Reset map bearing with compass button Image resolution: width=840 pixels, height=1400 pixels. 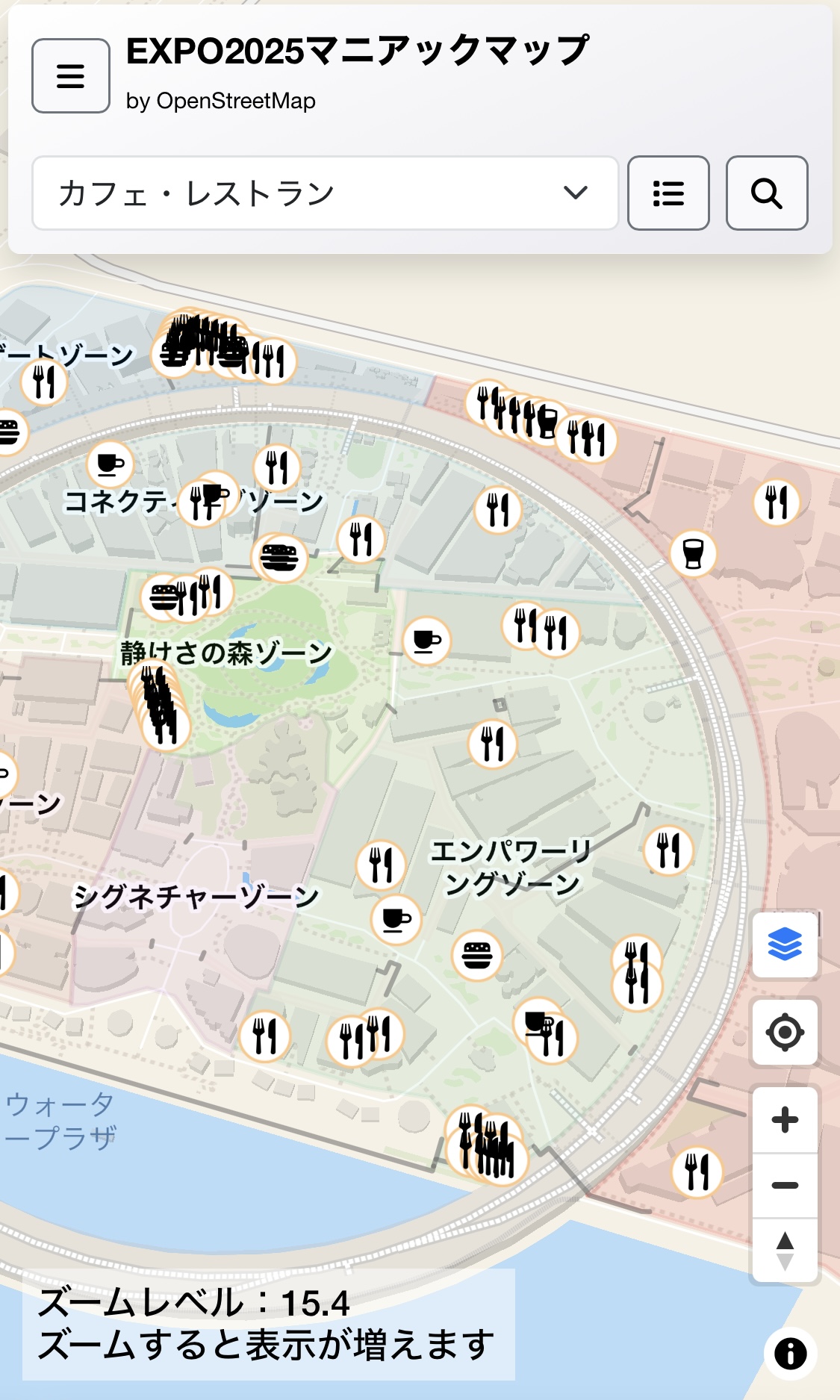point(785,1251)
